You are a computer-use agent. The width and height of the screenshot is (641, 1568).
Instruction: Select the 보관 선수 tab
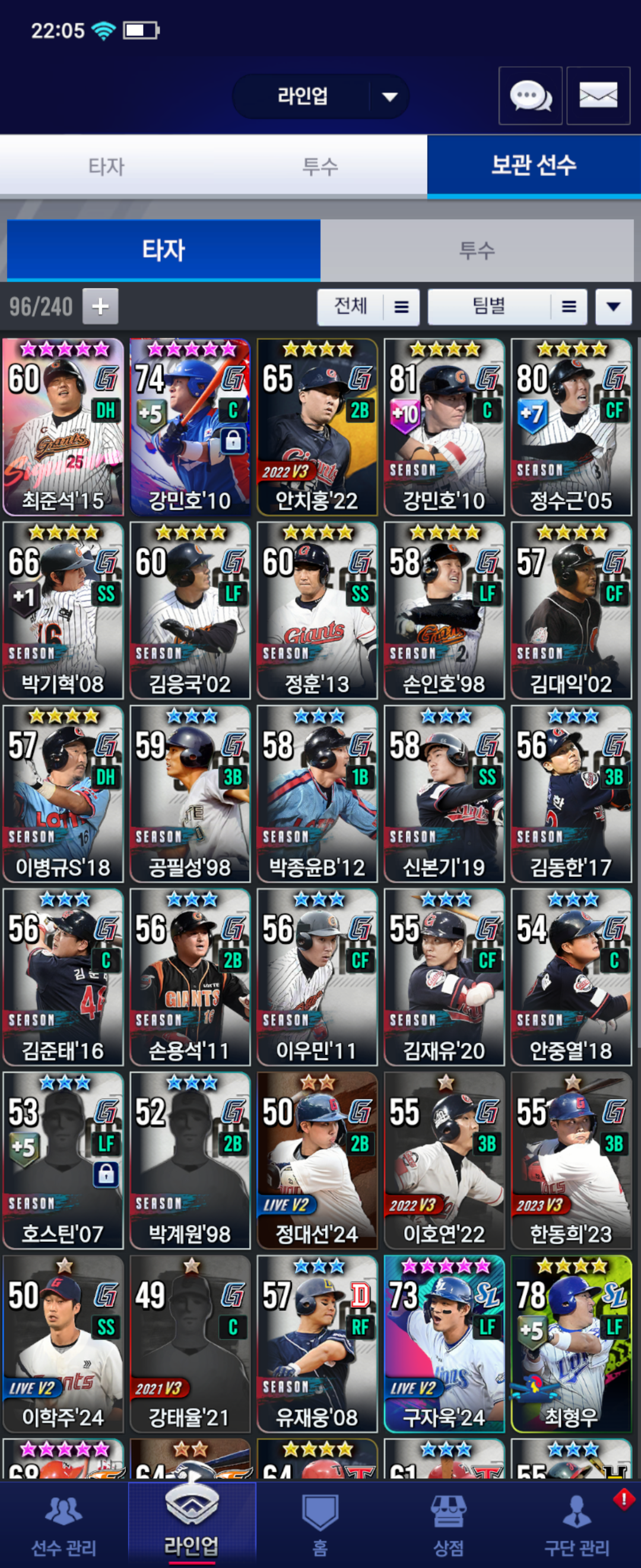click(534, 166)
